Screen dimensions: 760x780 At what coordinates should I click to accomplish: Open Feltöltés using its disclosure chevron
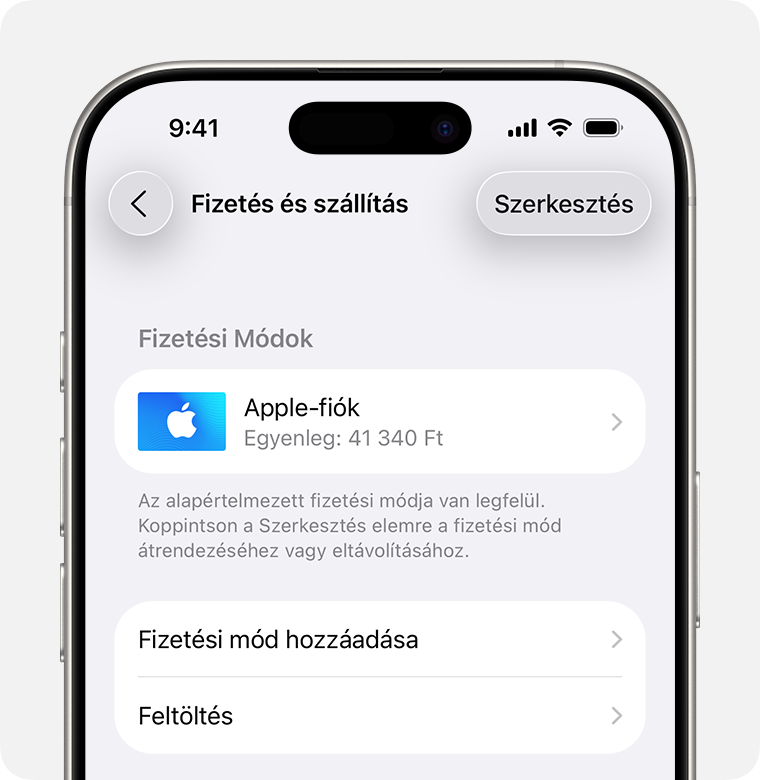(x=616, y=716)
